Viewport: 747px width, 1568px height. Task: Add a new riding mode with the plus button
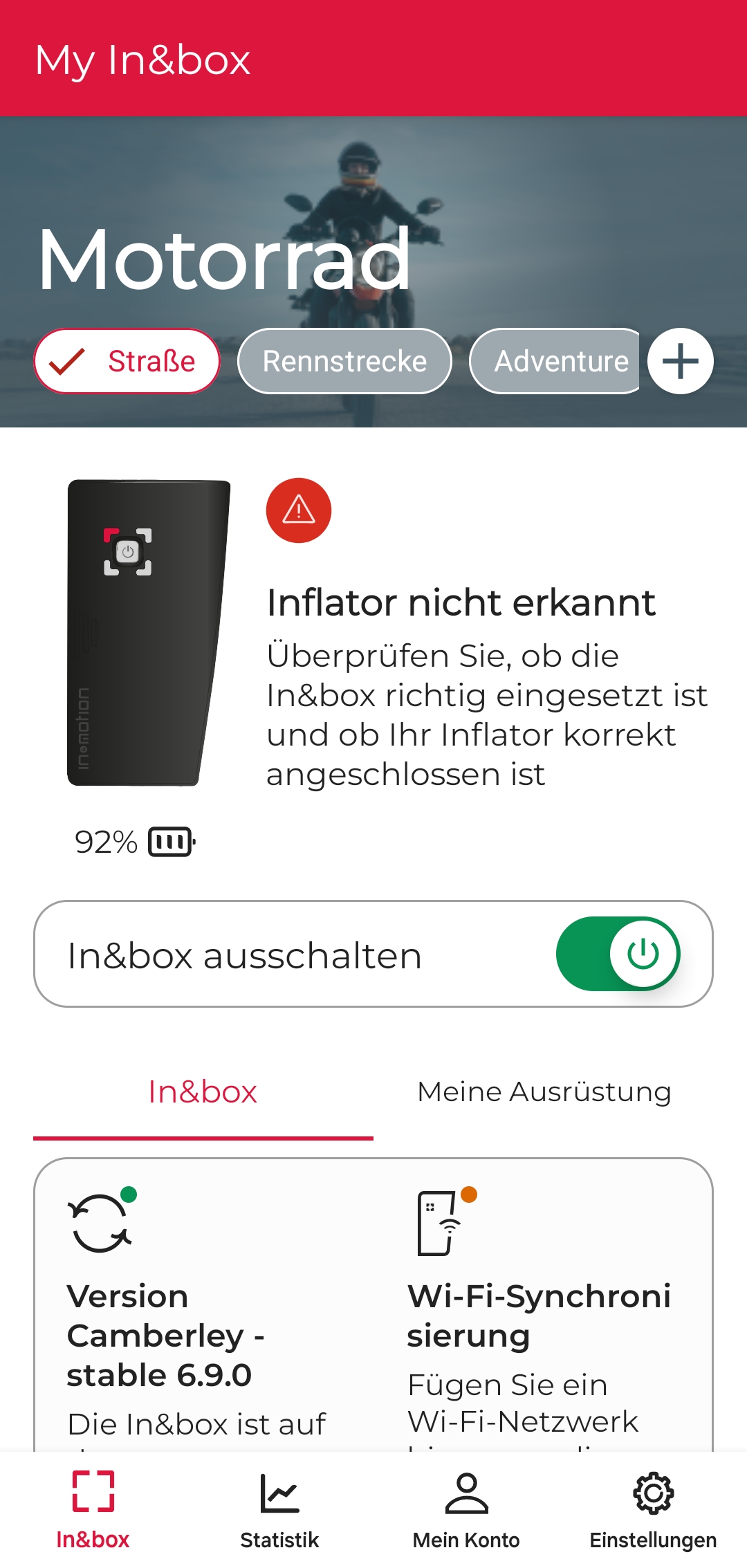coord(681,360)
